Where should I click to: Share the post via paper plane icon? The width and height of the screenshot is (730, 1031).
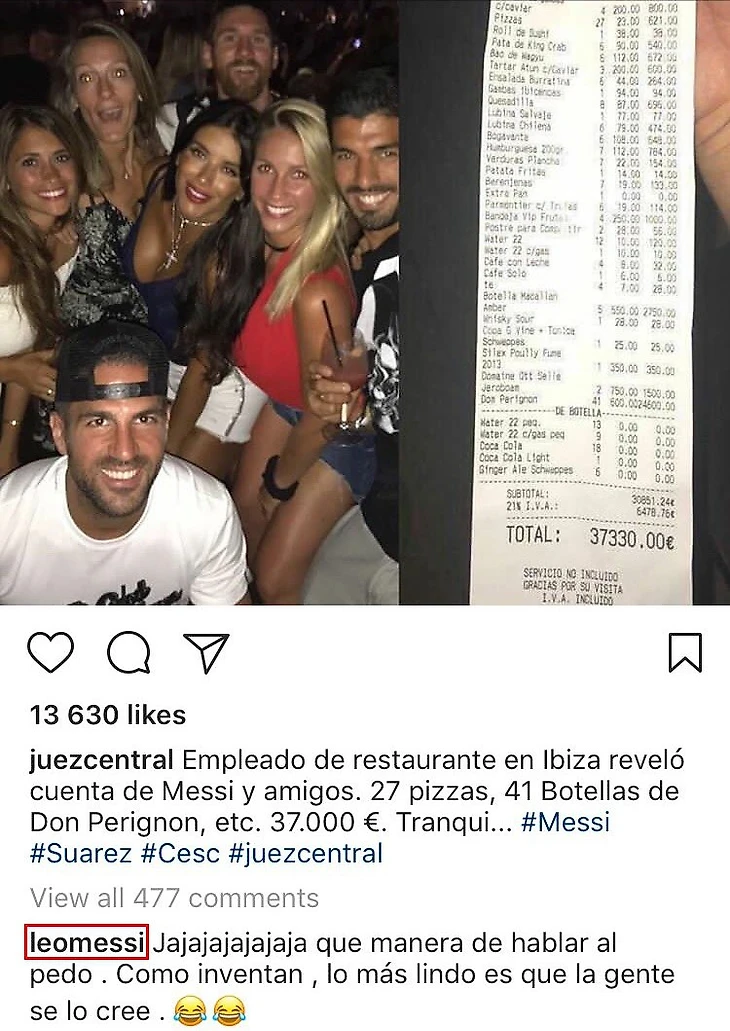tap(207, 653)
